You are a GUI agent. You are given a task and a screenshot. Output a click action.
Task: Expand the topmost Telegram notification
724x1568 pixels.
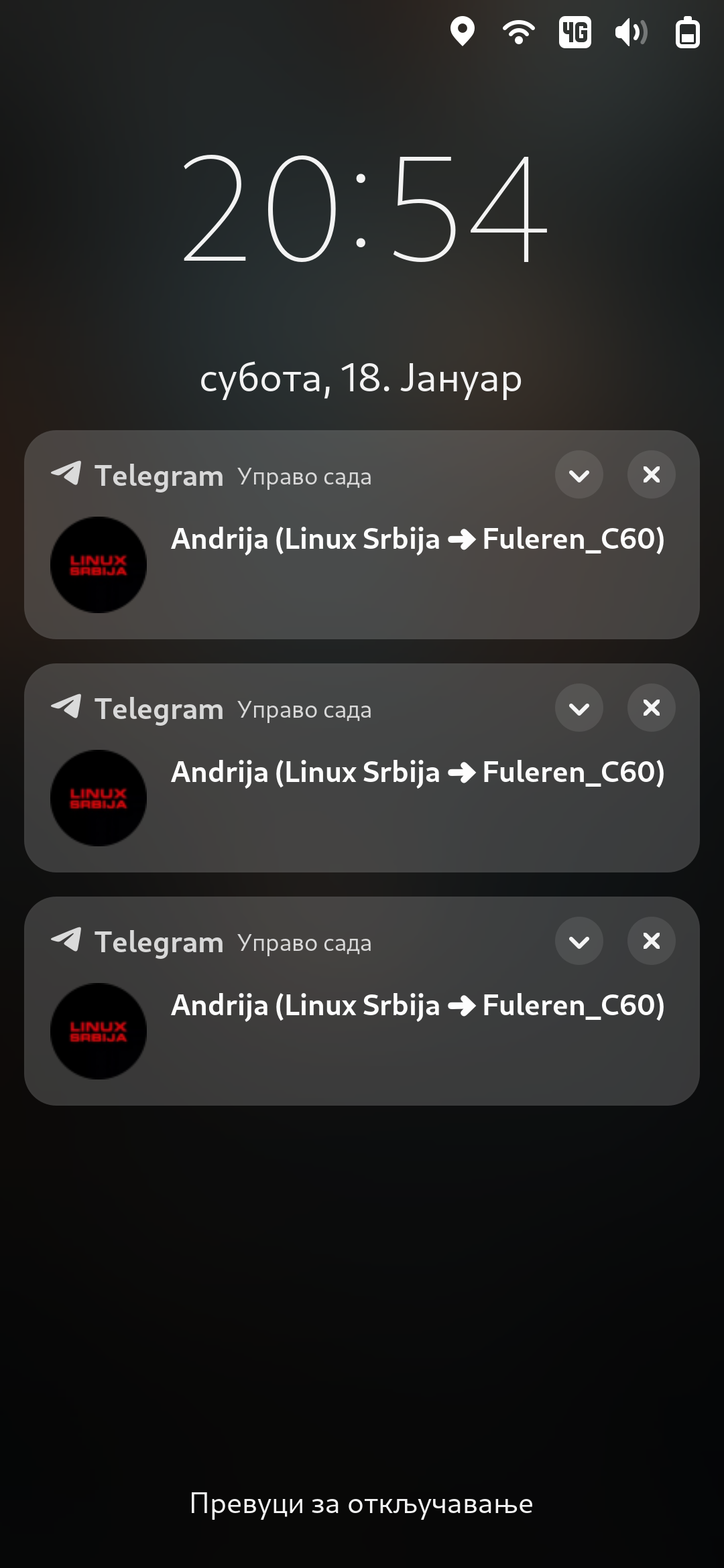click(x=579, y=475)
